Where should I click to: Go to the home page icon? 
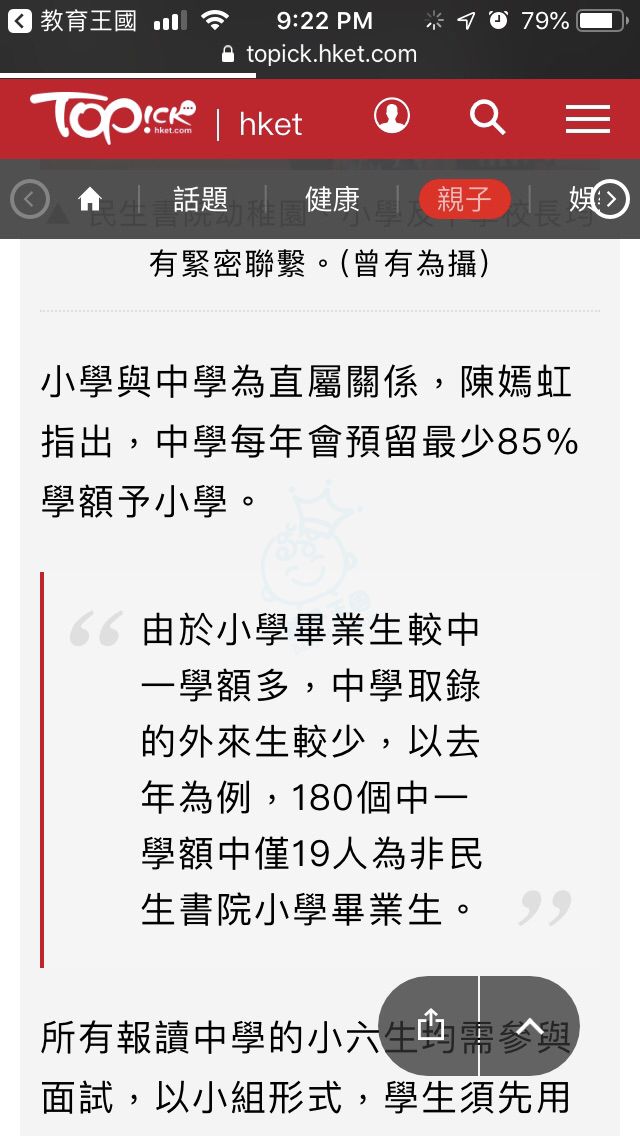click(x=90, y=199)
